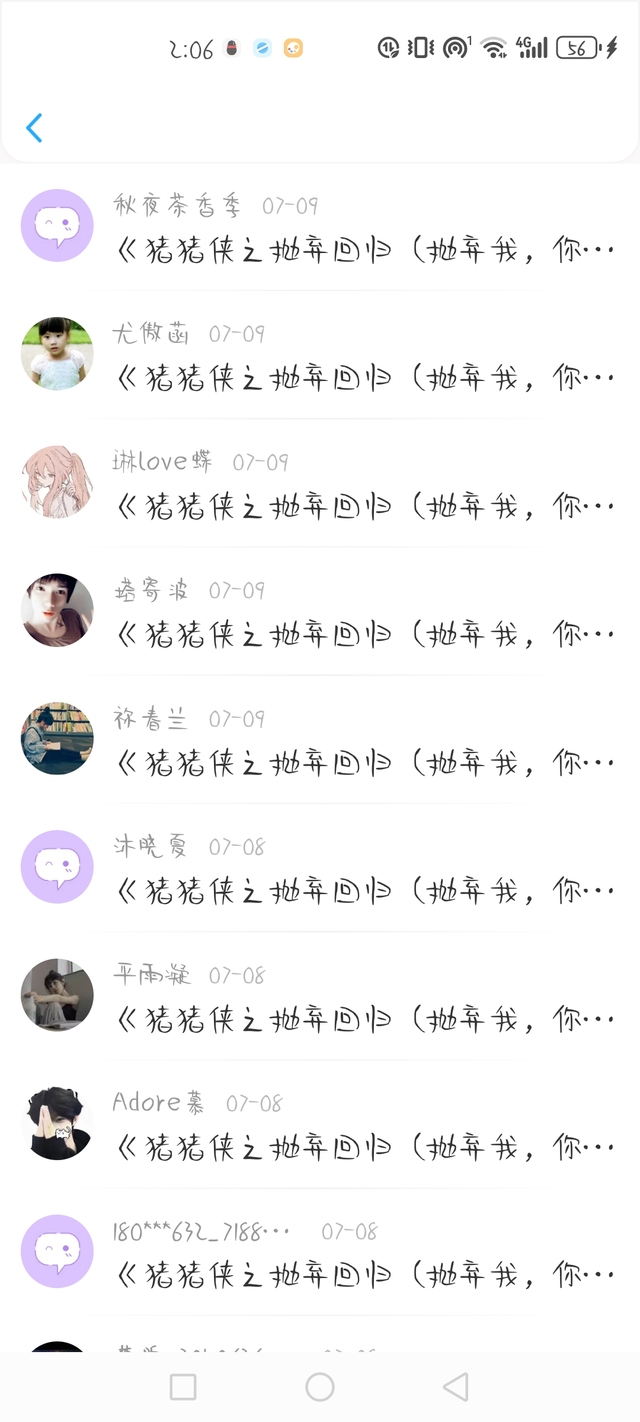Tap the system home button
Screen dimensions: 640x1422
(x=320, y=1387)
